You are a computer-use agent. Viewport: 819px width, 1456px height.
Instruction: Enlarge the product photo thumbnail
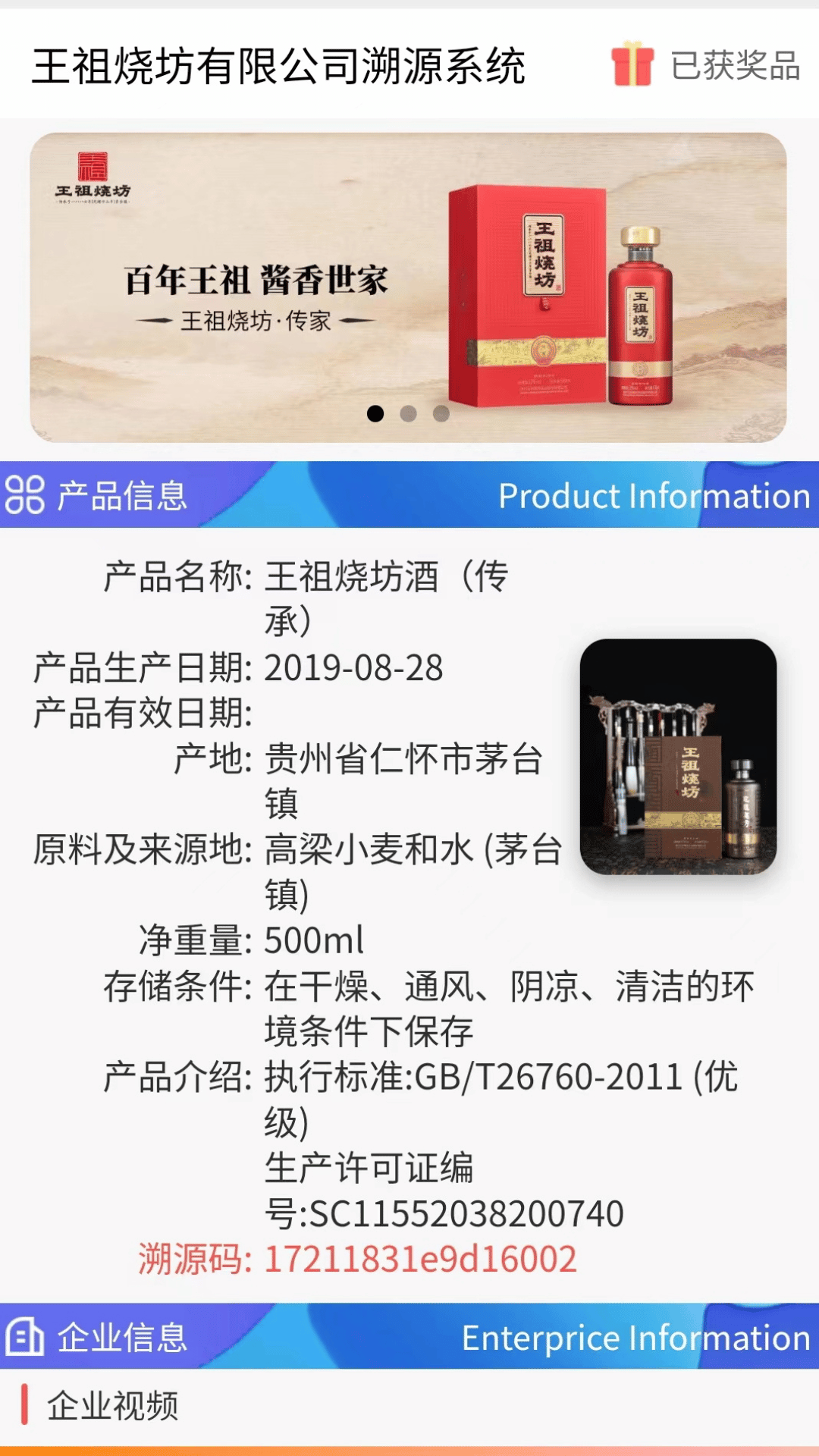[x=678, y=757]
